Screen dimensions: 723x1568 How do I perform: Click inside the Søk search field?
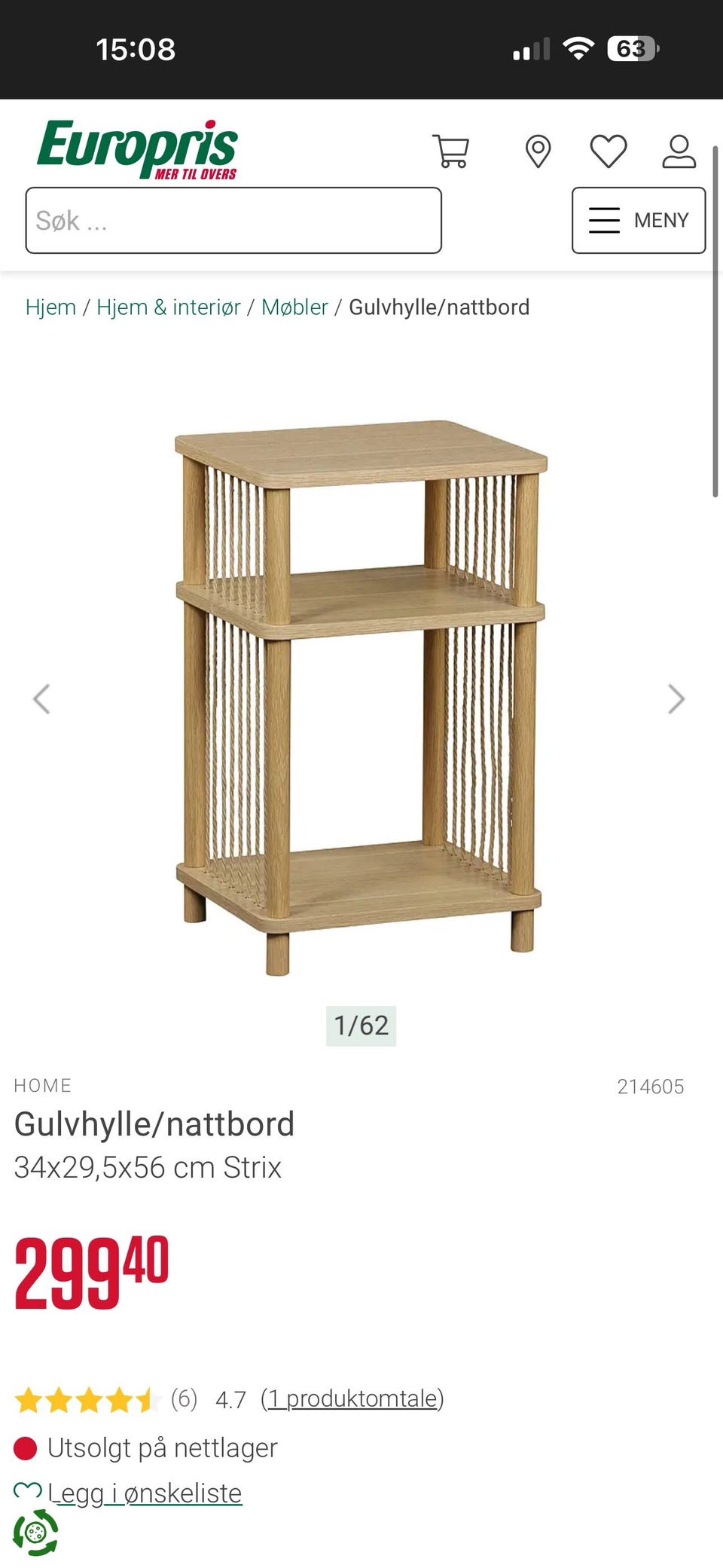pyautogui.click(x=233, y=220)
